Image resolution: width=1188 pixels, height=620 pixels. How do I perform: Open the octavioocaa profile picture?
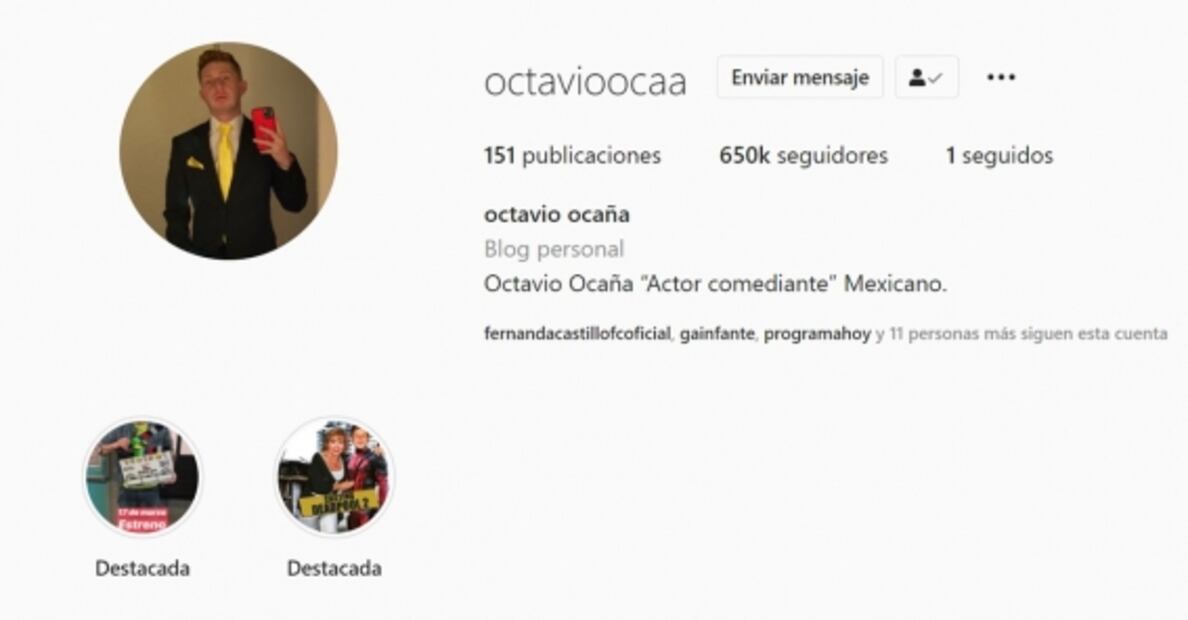[228, 151]
